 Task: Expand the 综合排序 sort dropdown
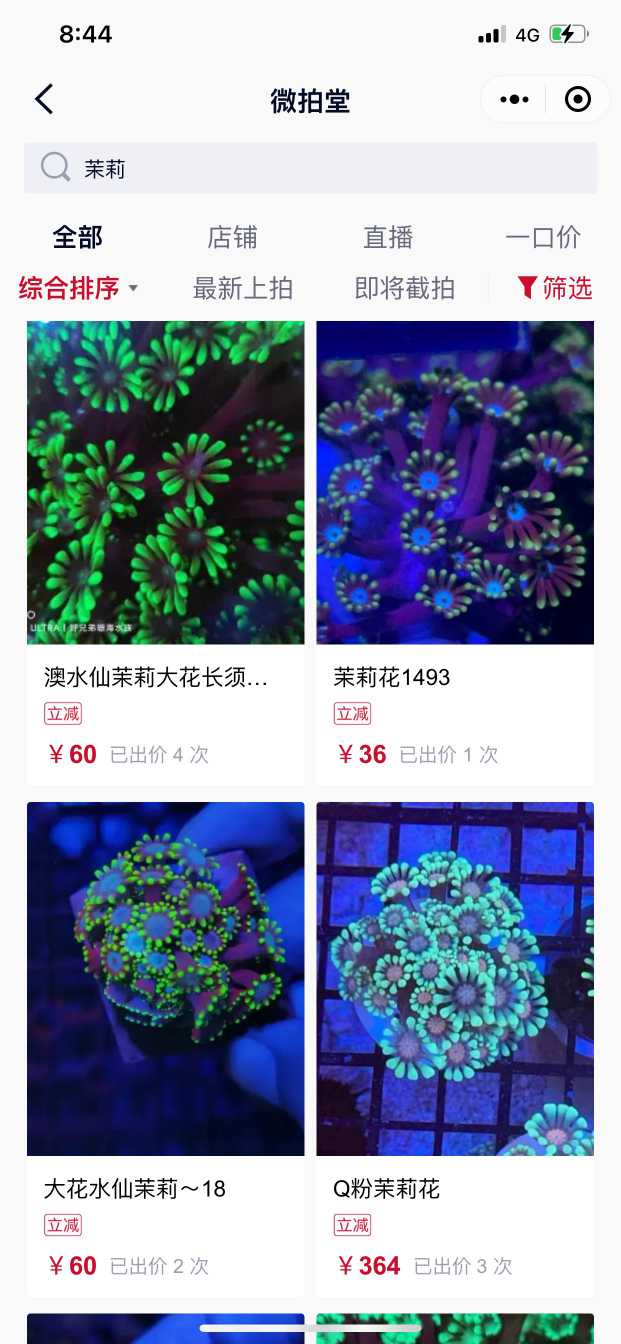click(x=78, y=289)
